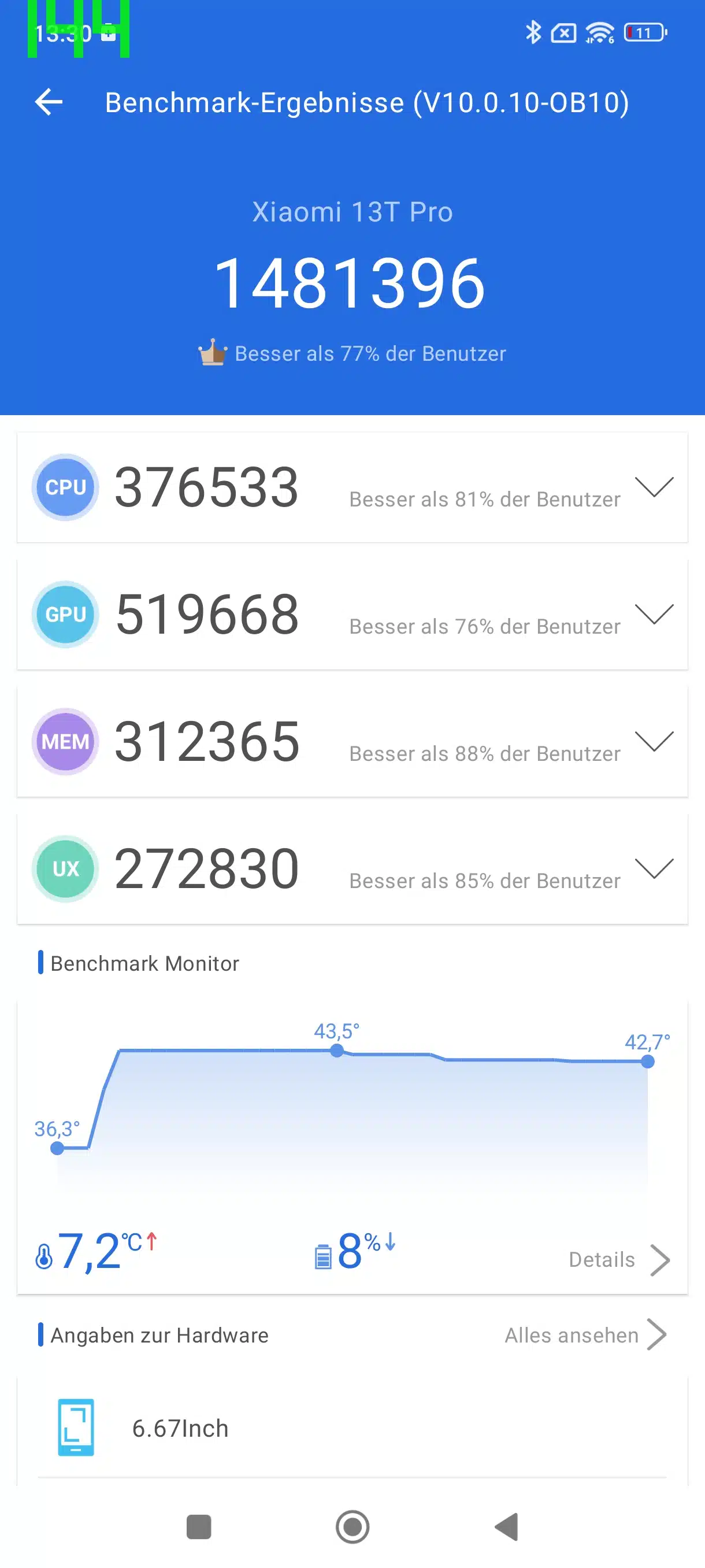Go back using the header arrow
This screenshot has height=1568, width=705.
pyautogui.click(x=49, y=102)
